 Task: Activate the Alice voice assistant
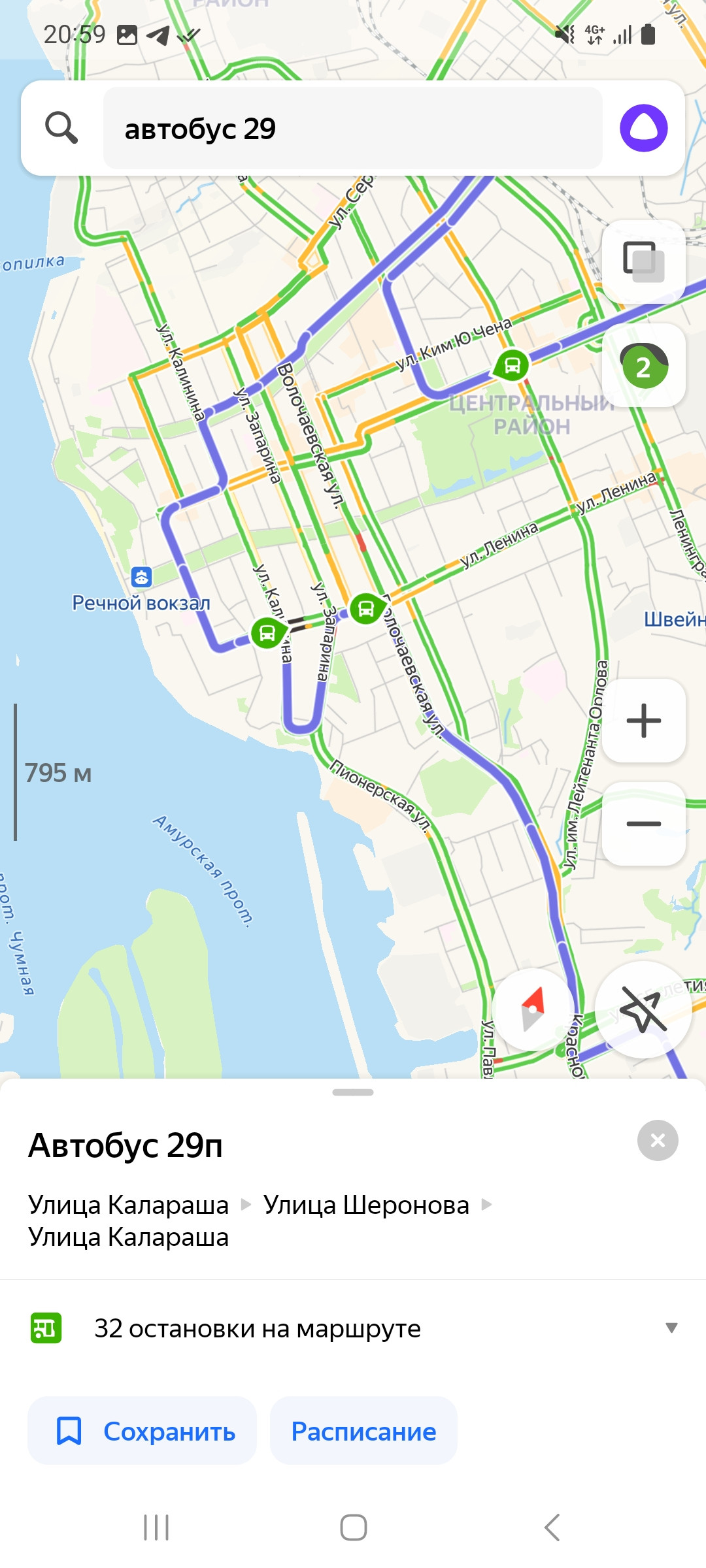pos(644,128)
